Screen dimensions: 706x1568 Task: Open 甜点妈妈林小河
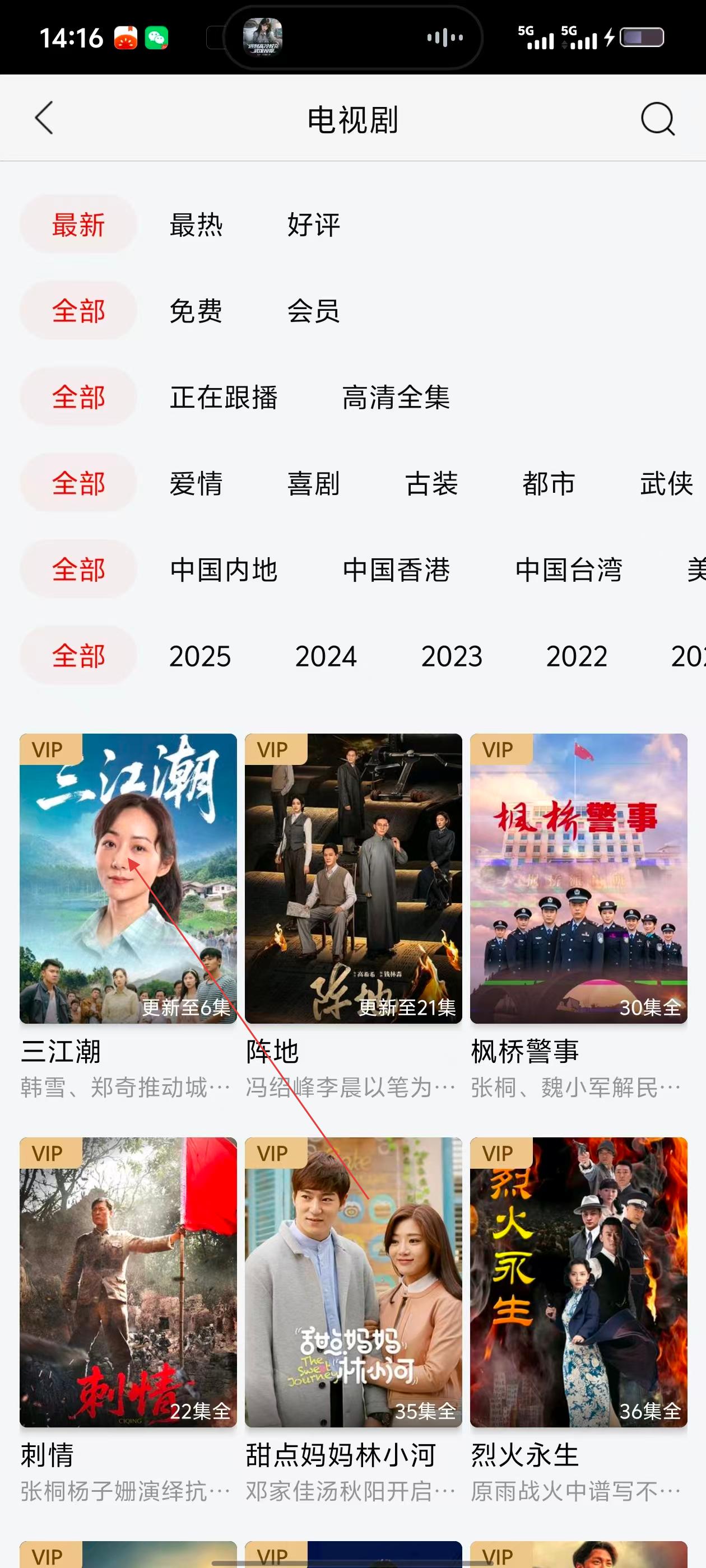(x=354, y=1282)
